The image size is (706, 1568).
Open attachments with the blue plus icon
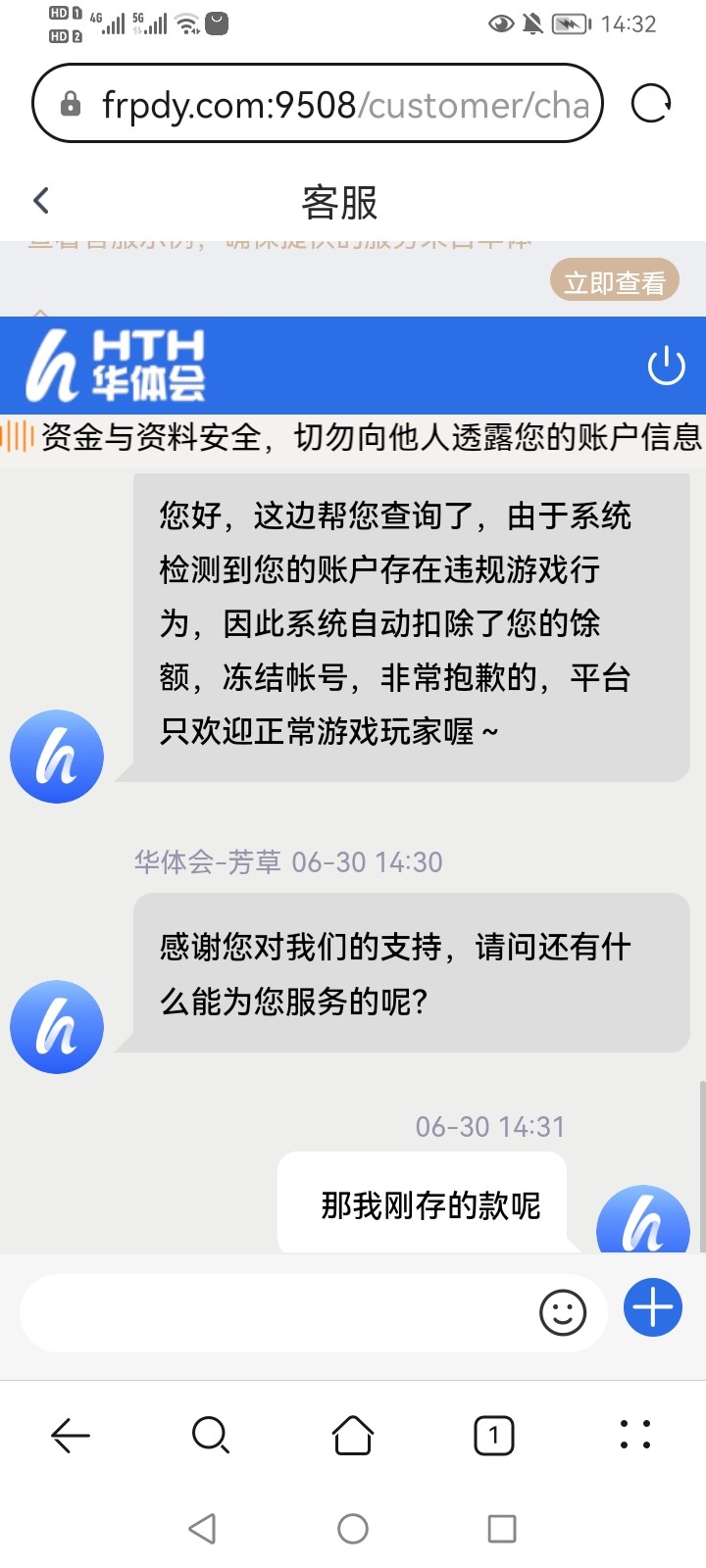[x=652, y=1307]
